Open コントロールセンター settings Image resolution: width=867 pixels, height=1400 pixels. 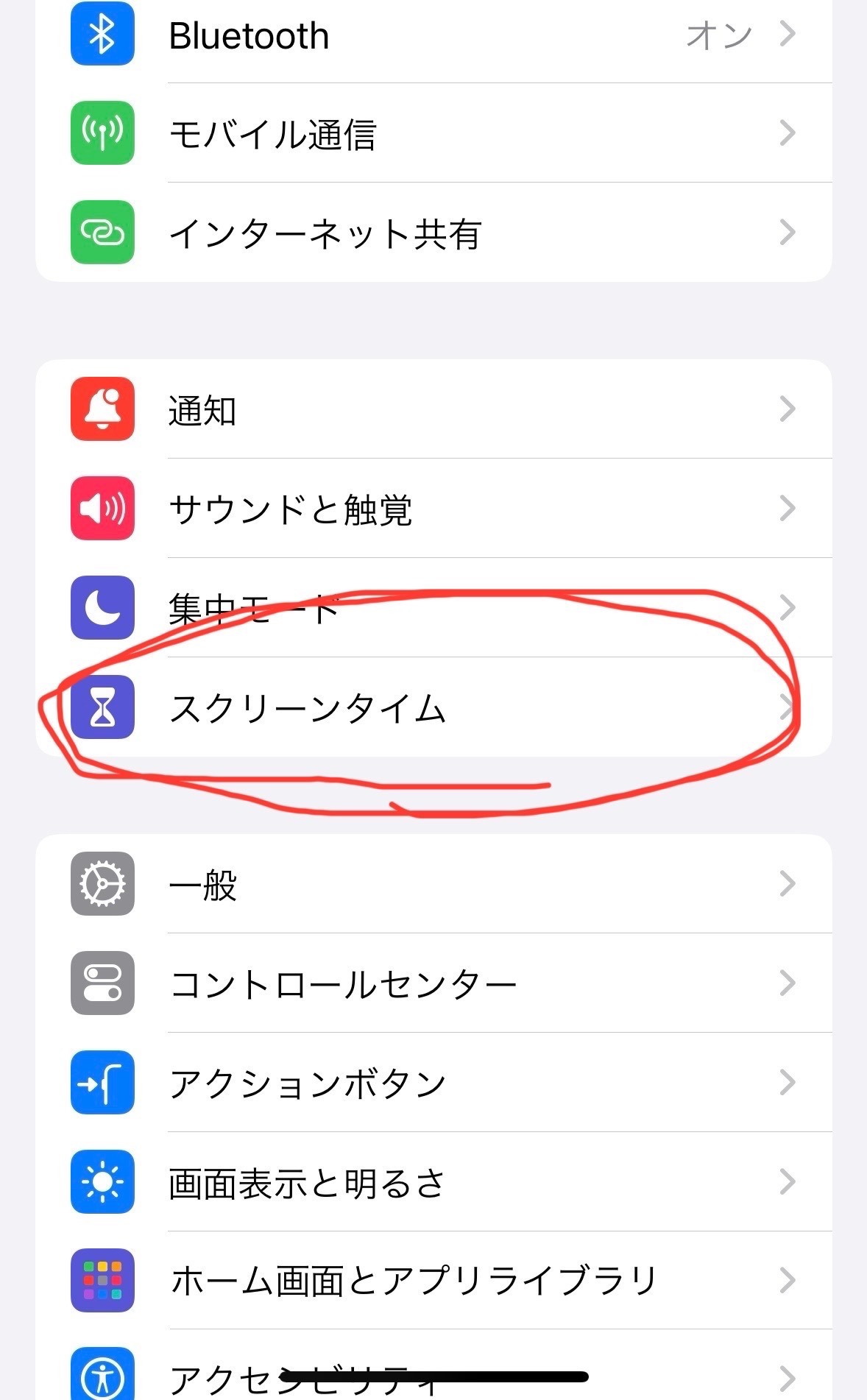coord(433,983)
